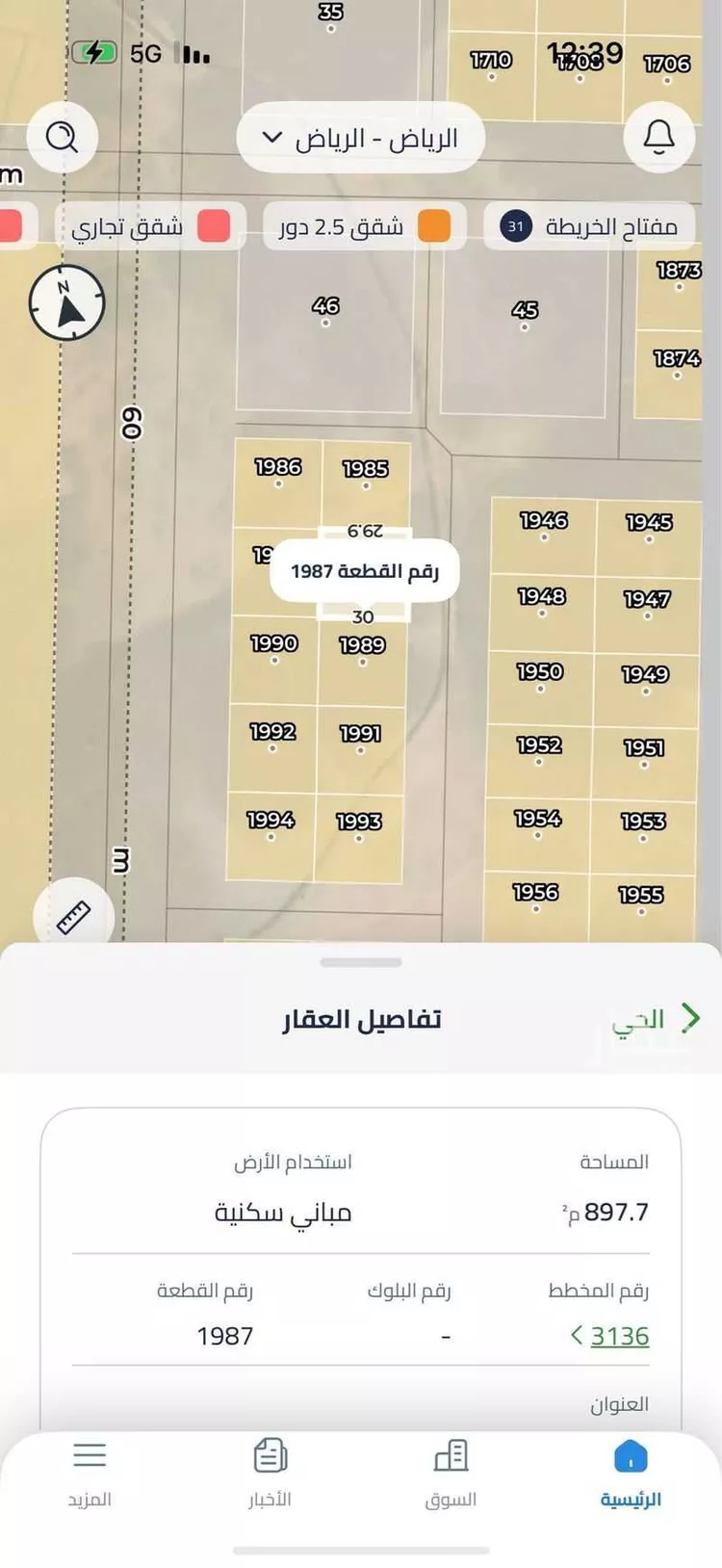Select the شقق 2.5 دور chip

point(364,227)
